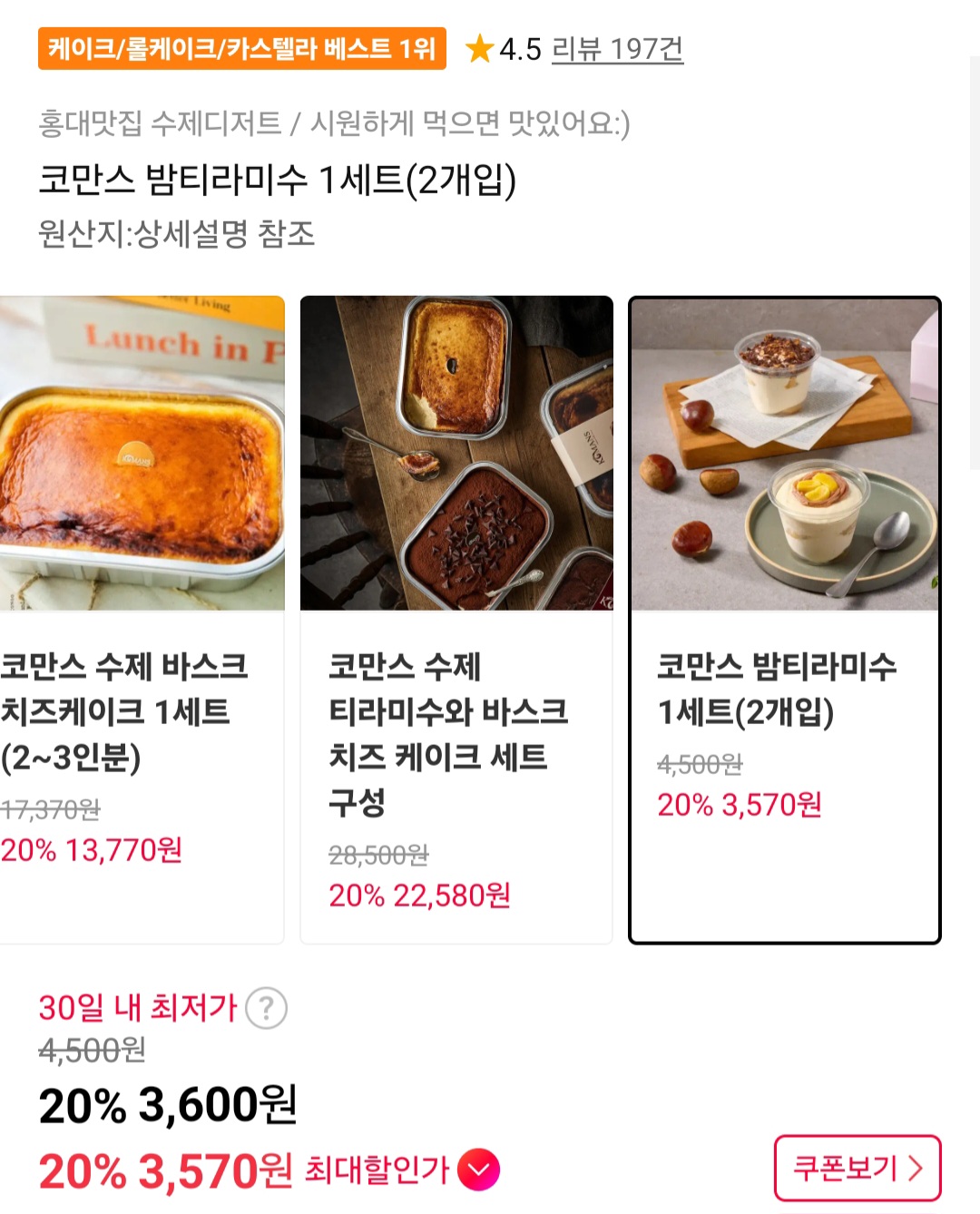
Task: Tap the 쿠폰보기 button
Action: pyautogui.click(x=857, y=1168)
